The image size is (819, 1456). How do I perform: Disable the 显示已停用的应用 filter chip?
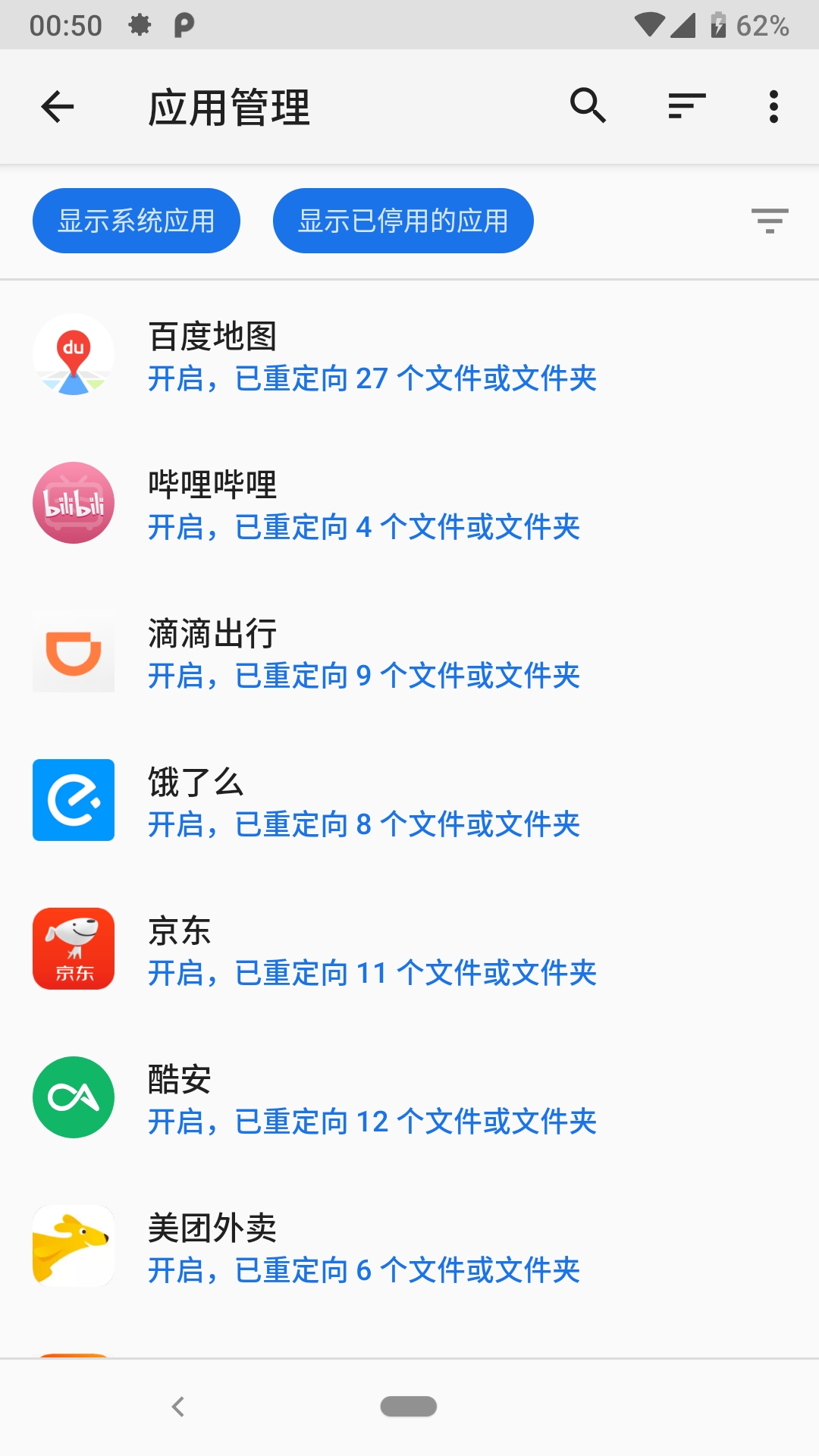(402, 220)
